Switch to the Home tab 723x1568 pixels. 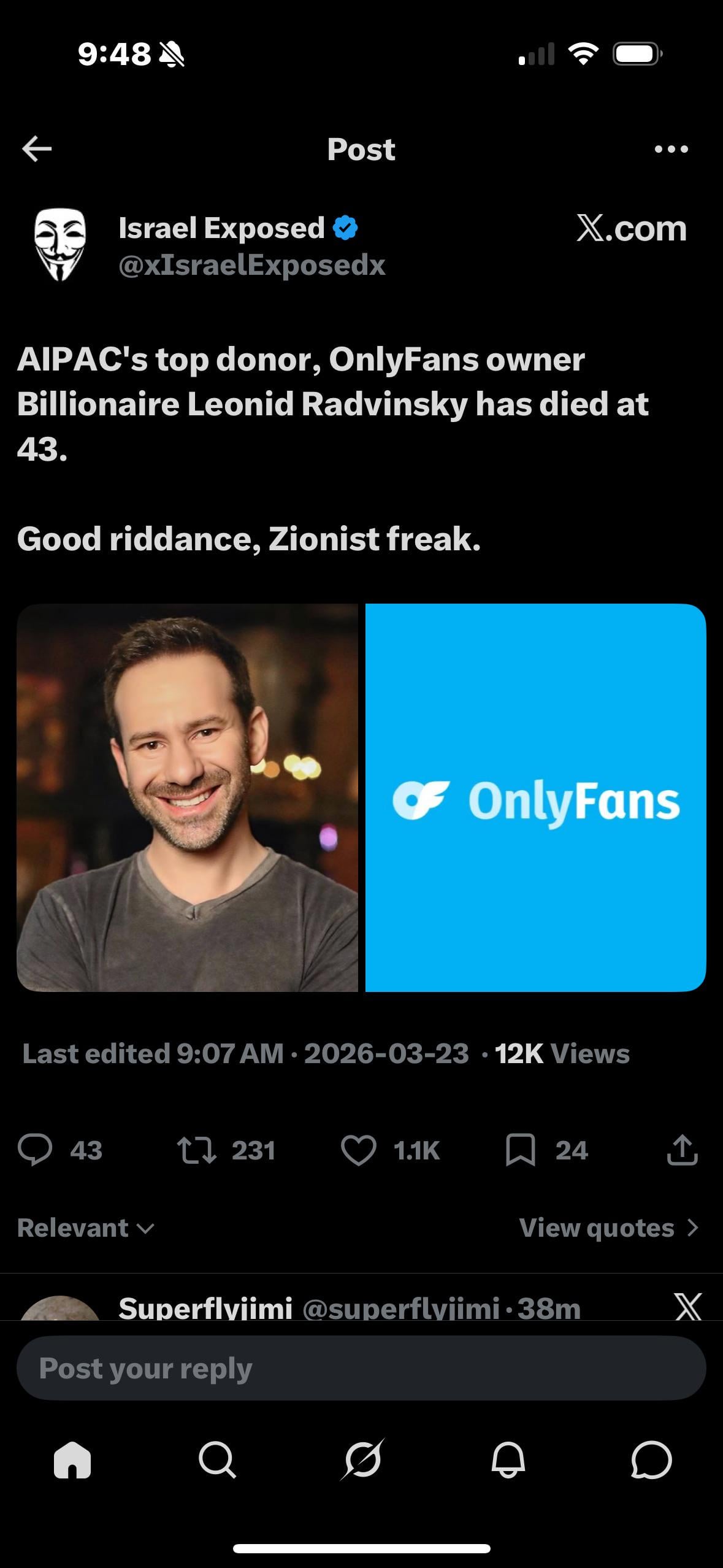pyautogui.click(x=72, y=1460)
